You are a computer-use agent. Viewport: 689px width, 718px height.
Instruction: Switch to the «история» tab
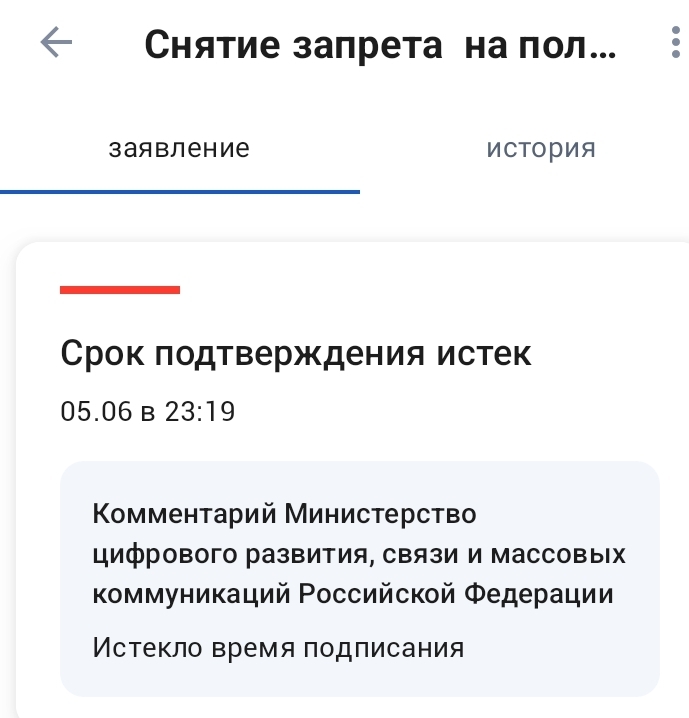[540, 149]
